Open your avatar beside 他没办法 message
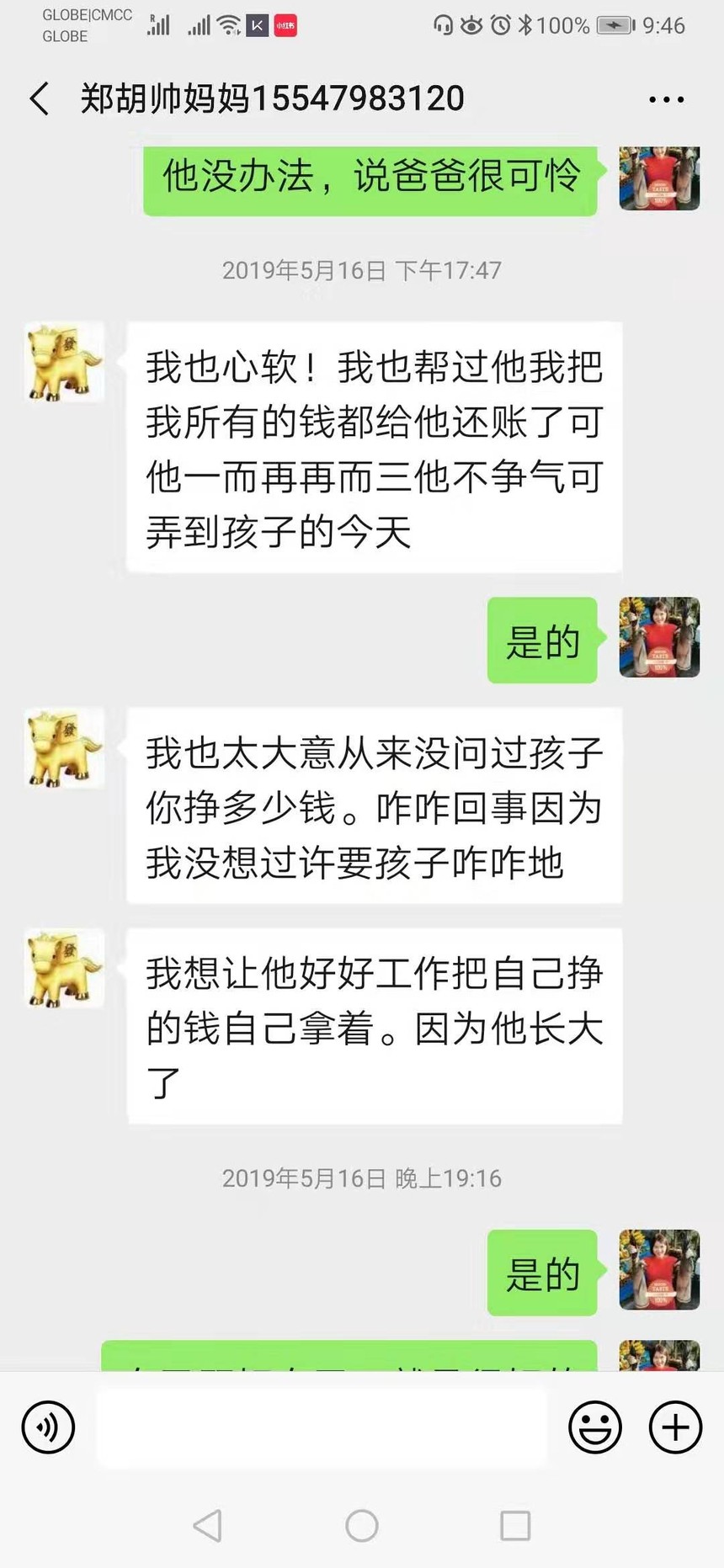Viewport: 724px width, 1568px height. (x=659, y=178)
